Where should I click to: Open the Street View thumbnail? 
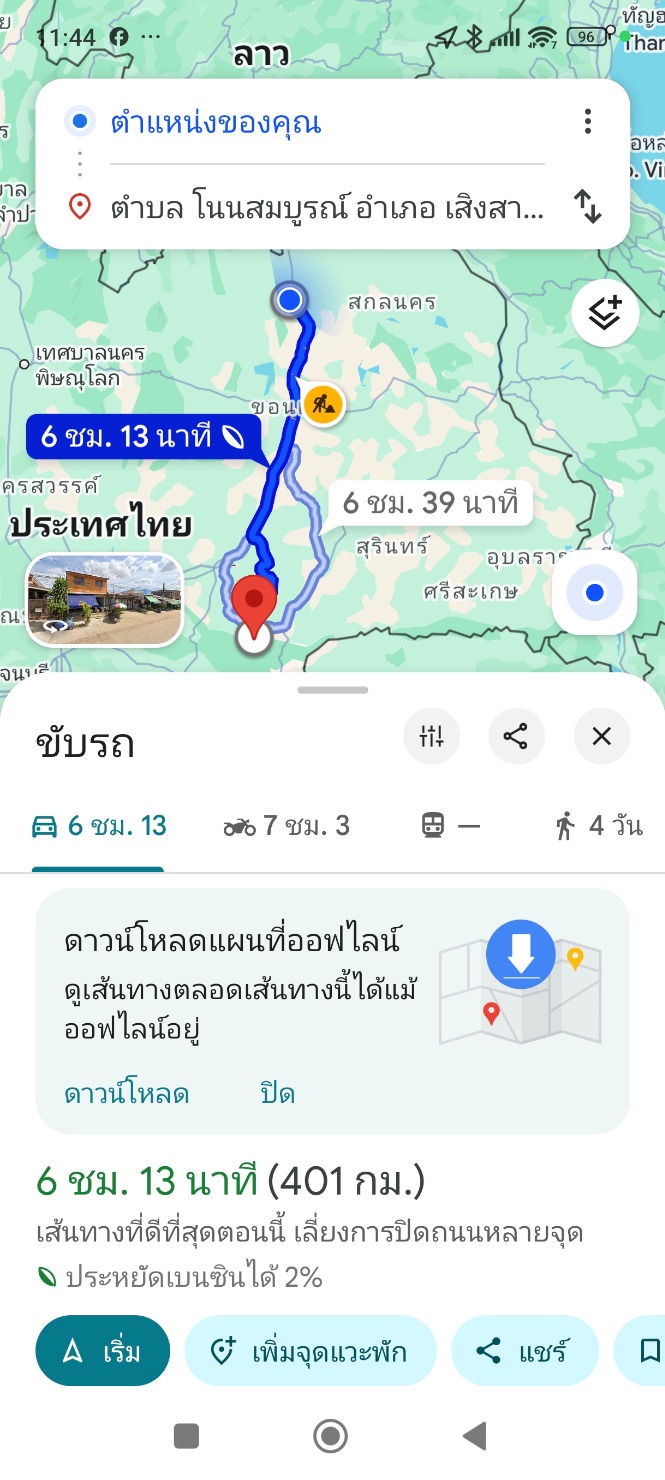[105, 600]
